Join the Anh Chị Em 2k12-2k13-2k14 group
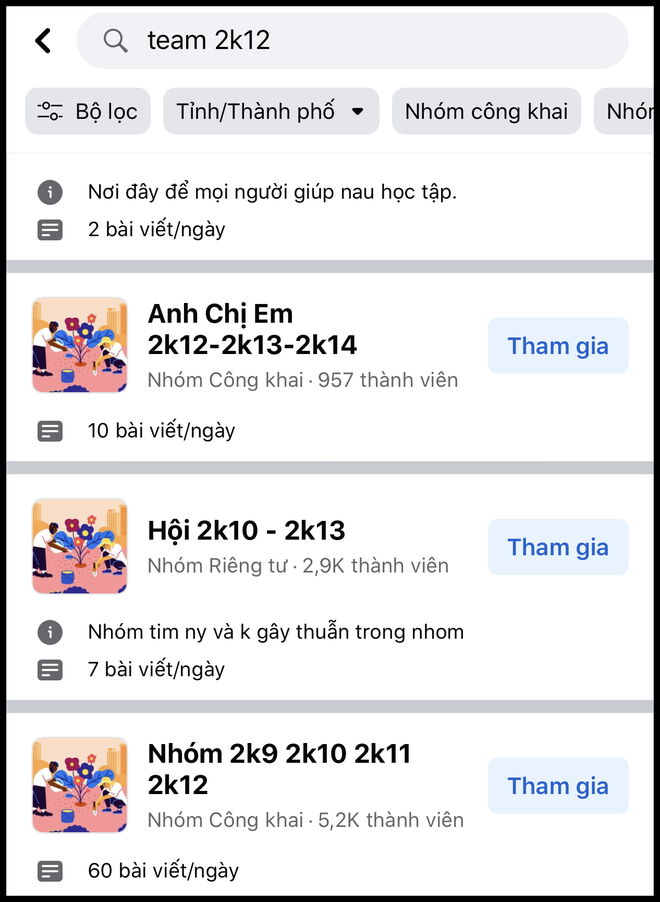This screenshot has height=902, width=660. pyautogui.click(x=558, y=346)
